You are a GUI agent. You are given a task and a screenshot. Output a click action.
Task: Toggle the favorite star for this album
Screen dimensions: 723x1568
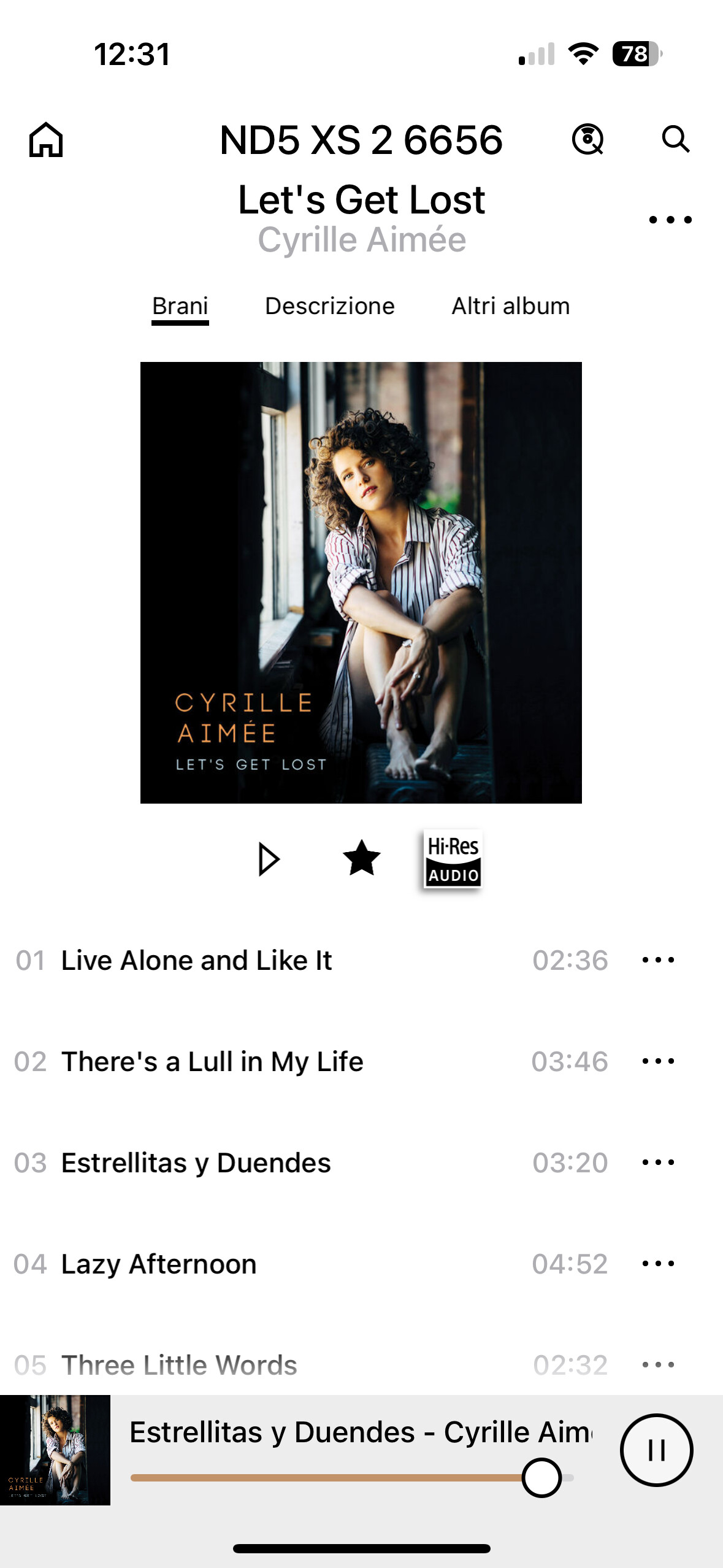coord(361,858)
